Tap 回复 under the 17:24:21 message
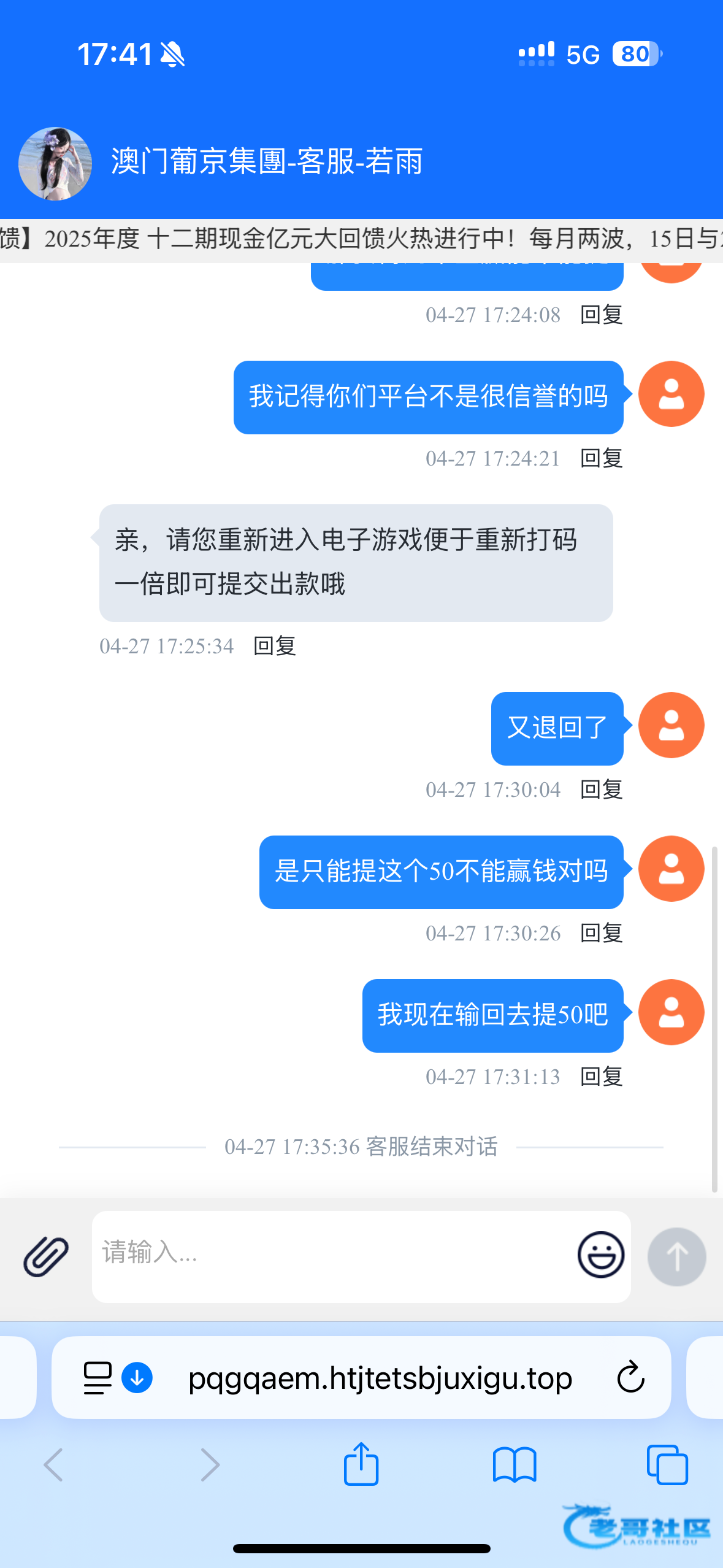Viewport: 723px width, 1568px height. pos(601,458)
